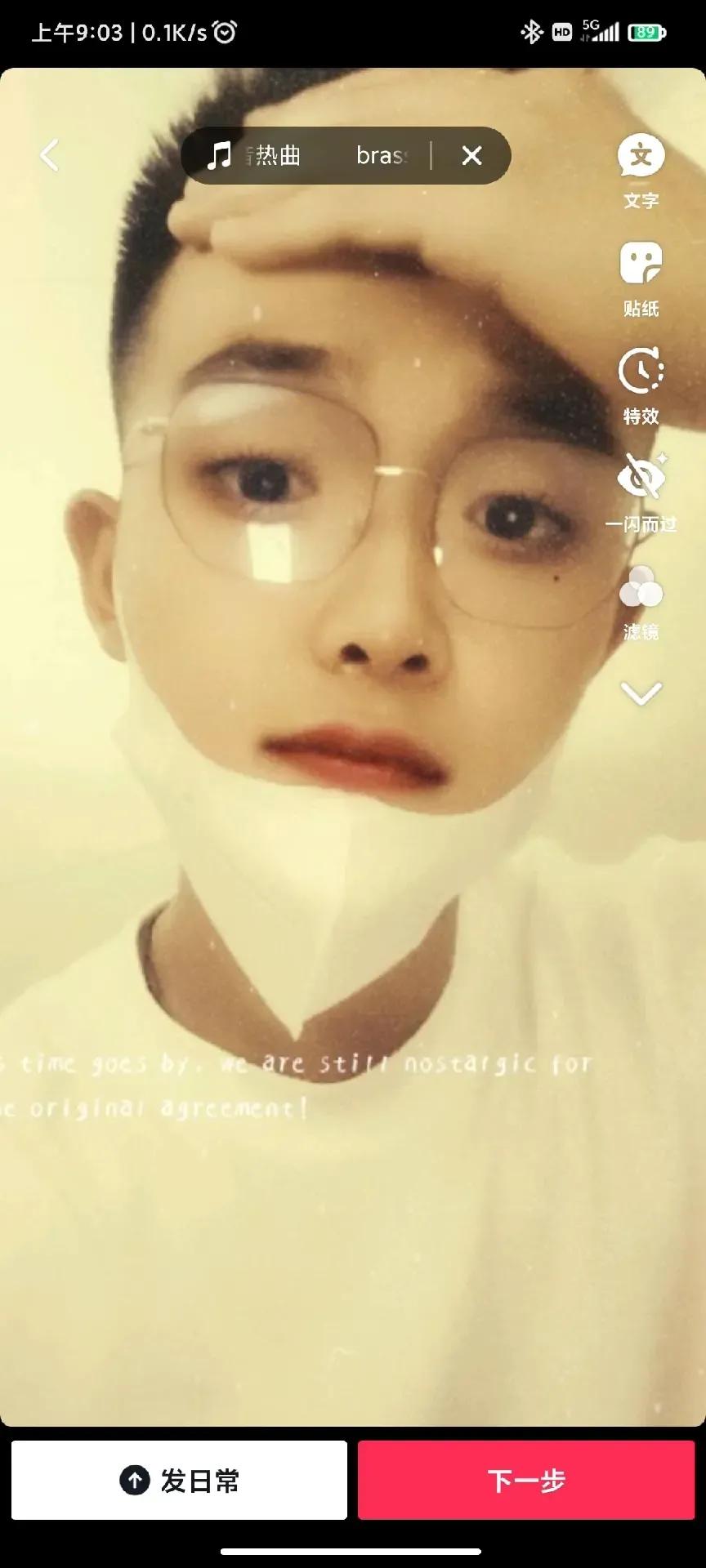
Task: Open the 滤镜 filters tool
Action: pyautogui.click(x=641, y=601)
